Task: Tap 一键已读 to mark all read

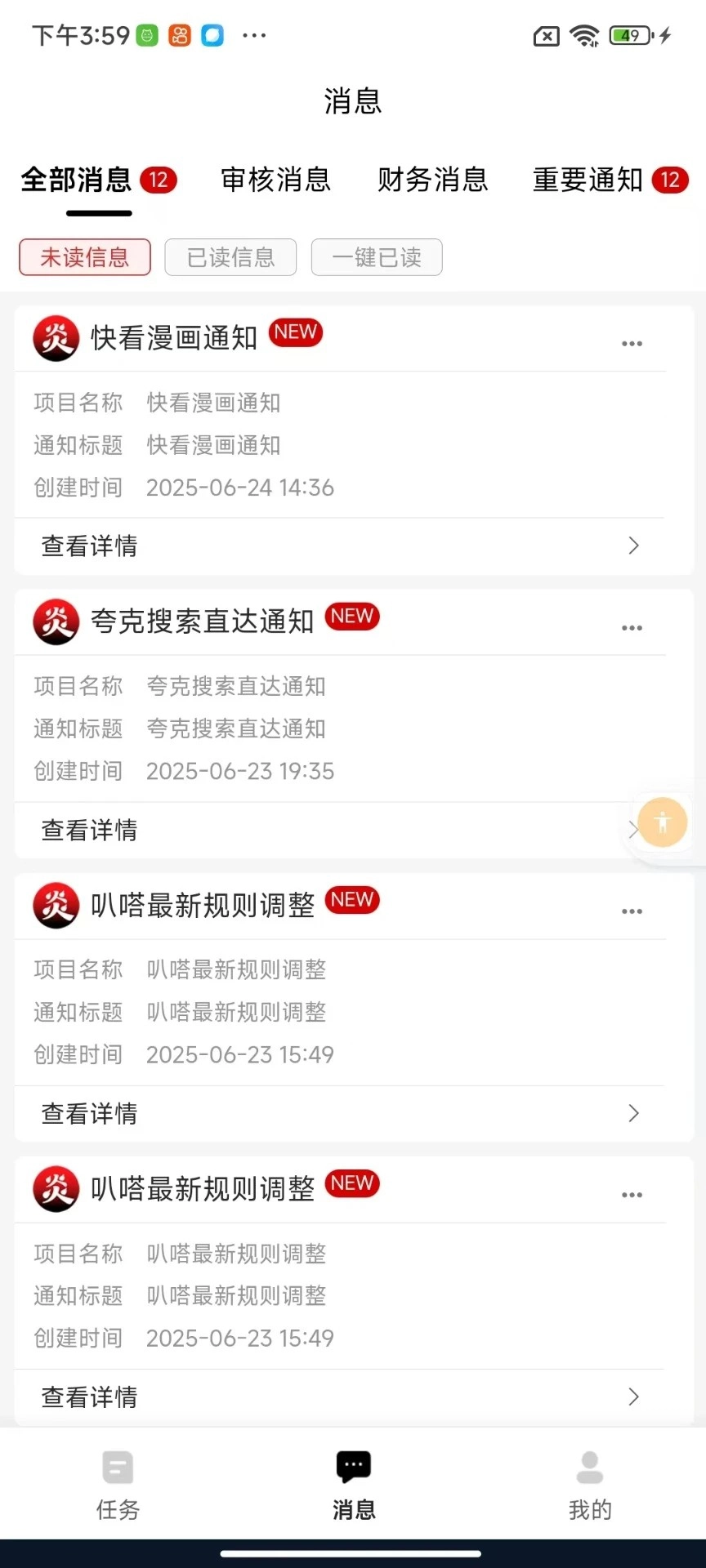Action: tap(377, 257)
